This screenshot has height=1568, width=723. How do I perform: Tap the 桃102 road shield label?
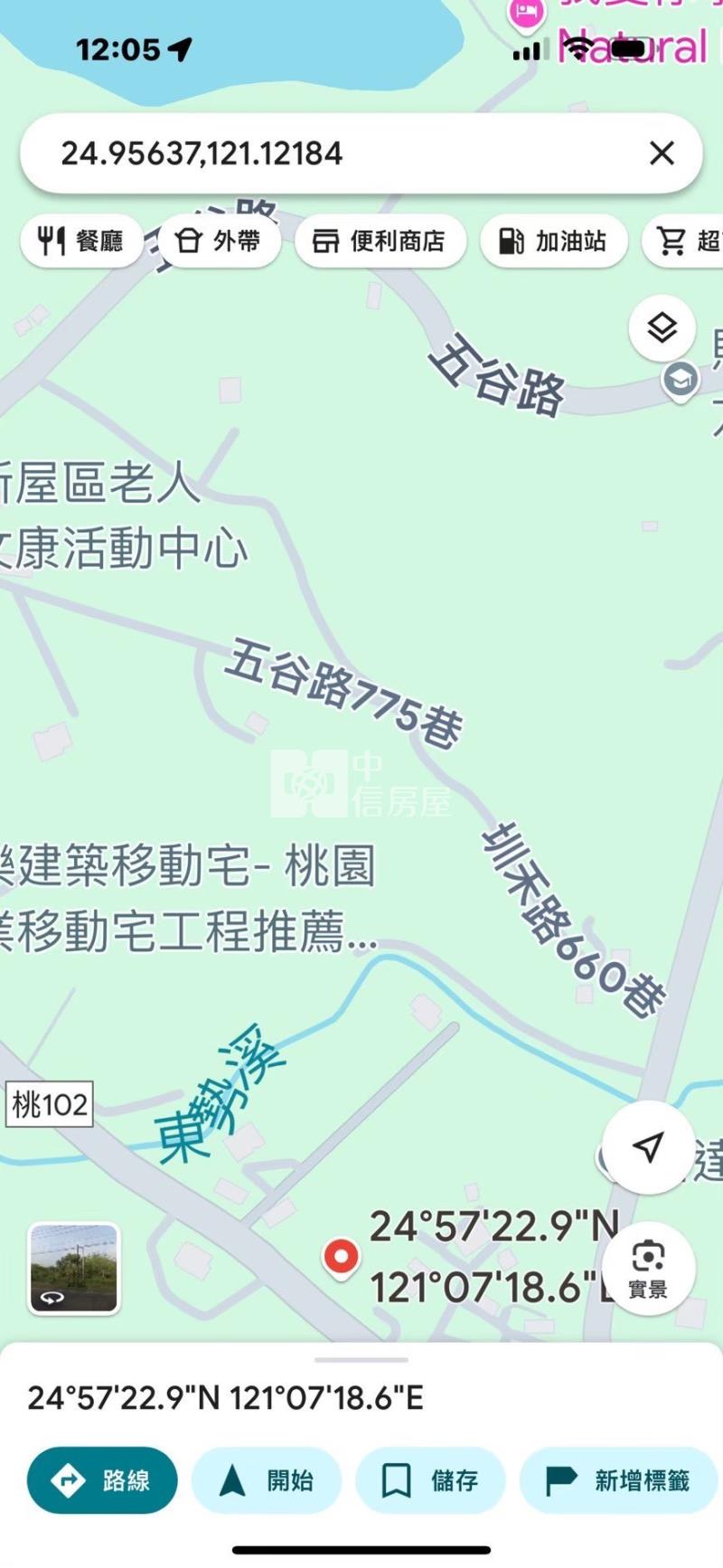50,1101
